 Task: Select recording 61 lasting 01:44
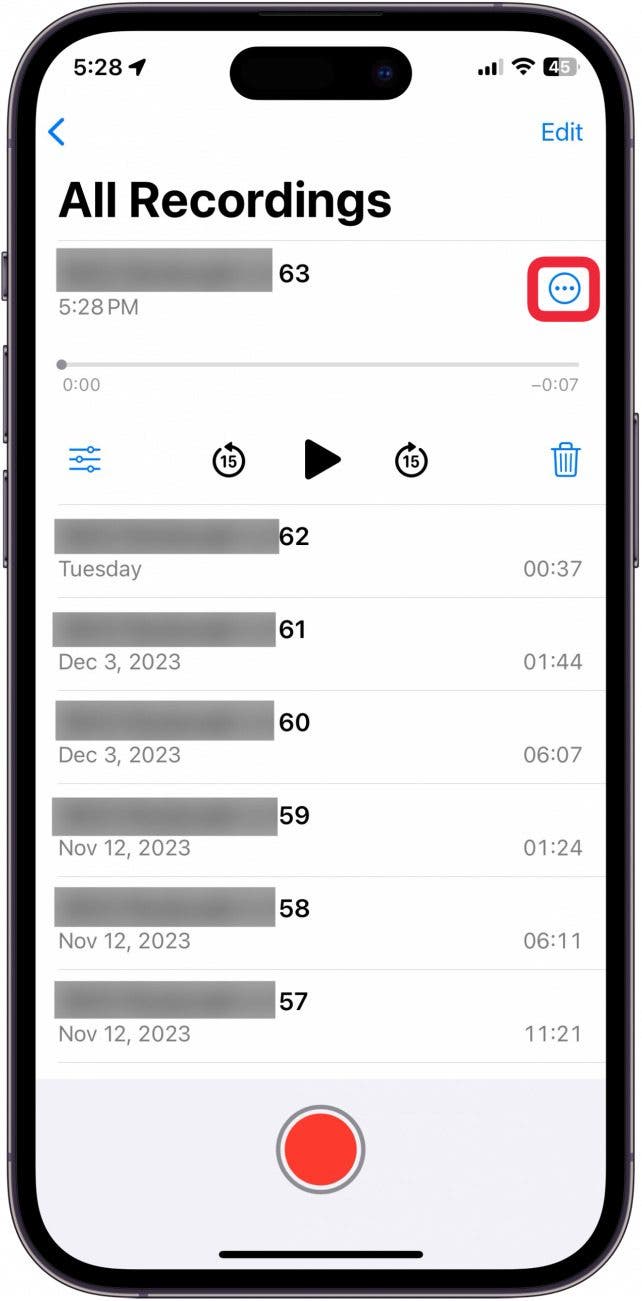click(320, 645)
